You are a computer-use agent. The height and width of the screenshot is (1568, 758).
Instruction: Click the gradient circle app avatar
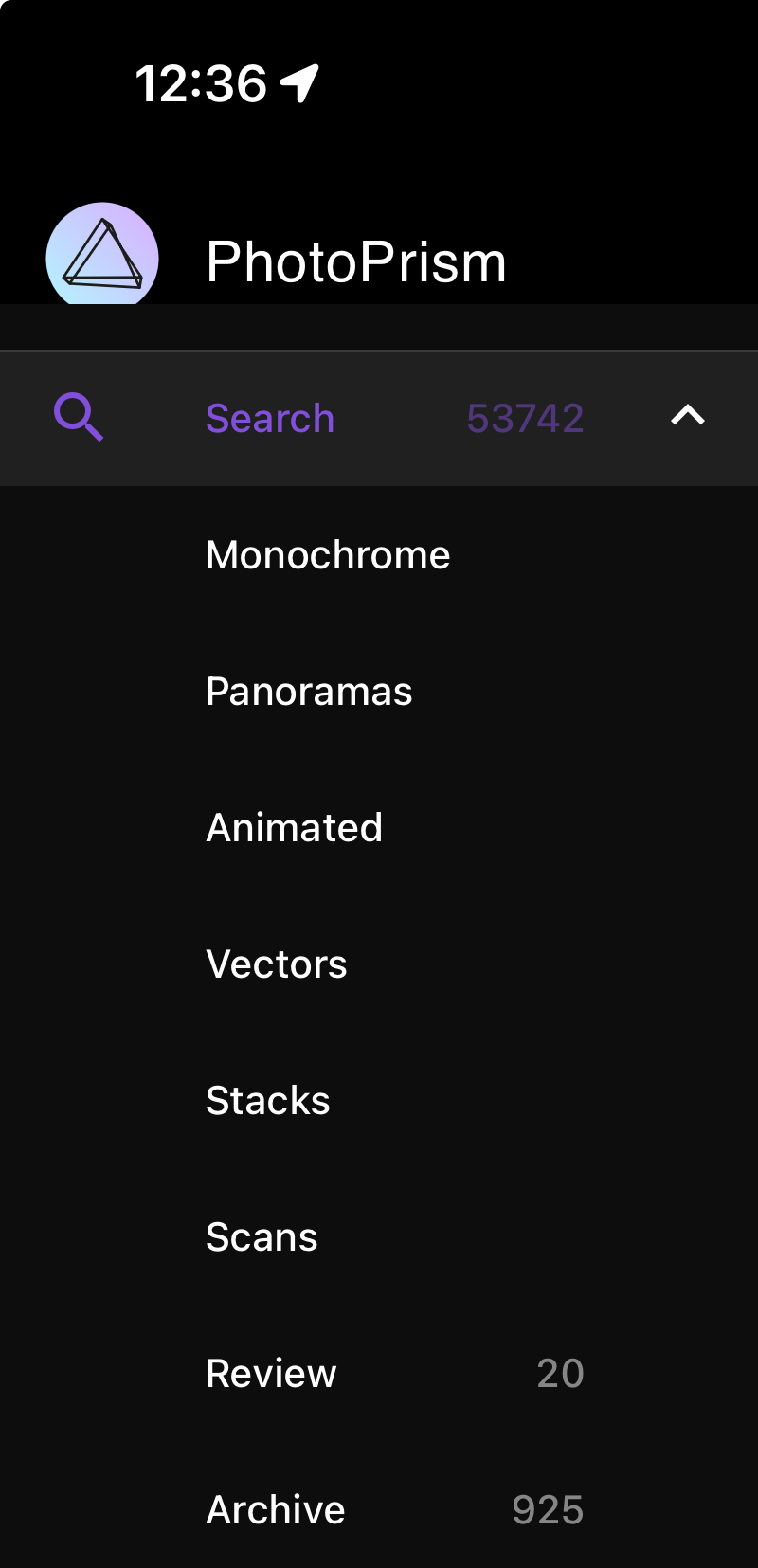(x=102, y=256)
